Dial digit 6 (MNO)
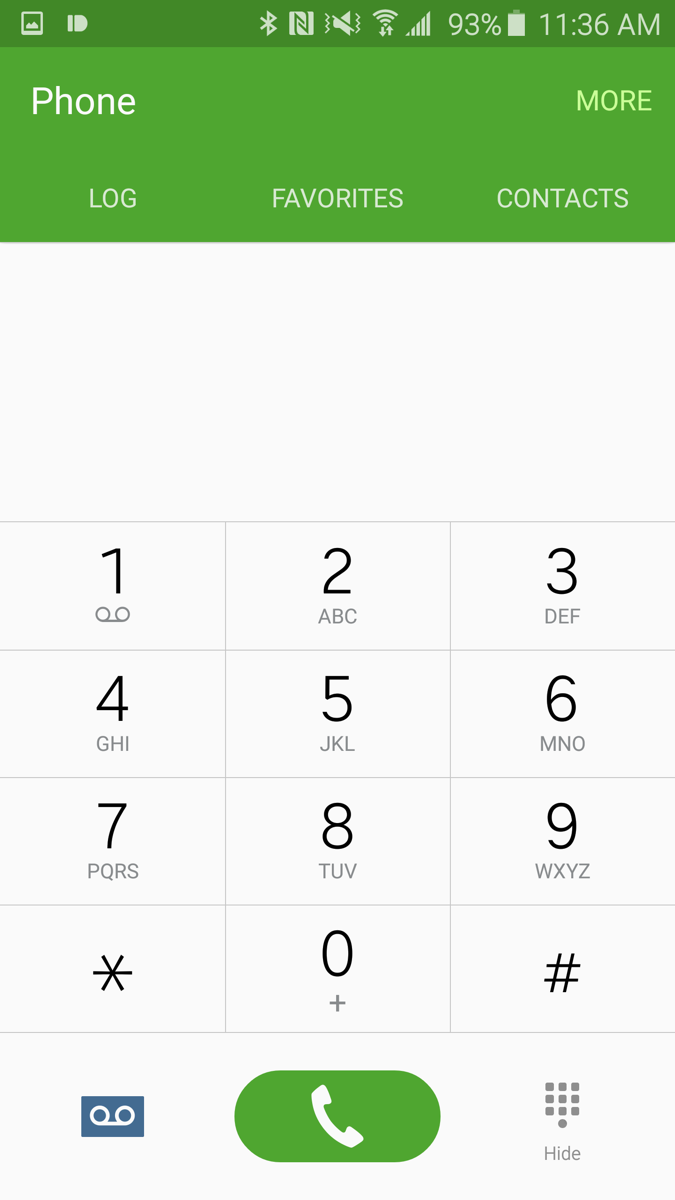 pos(562,713)
